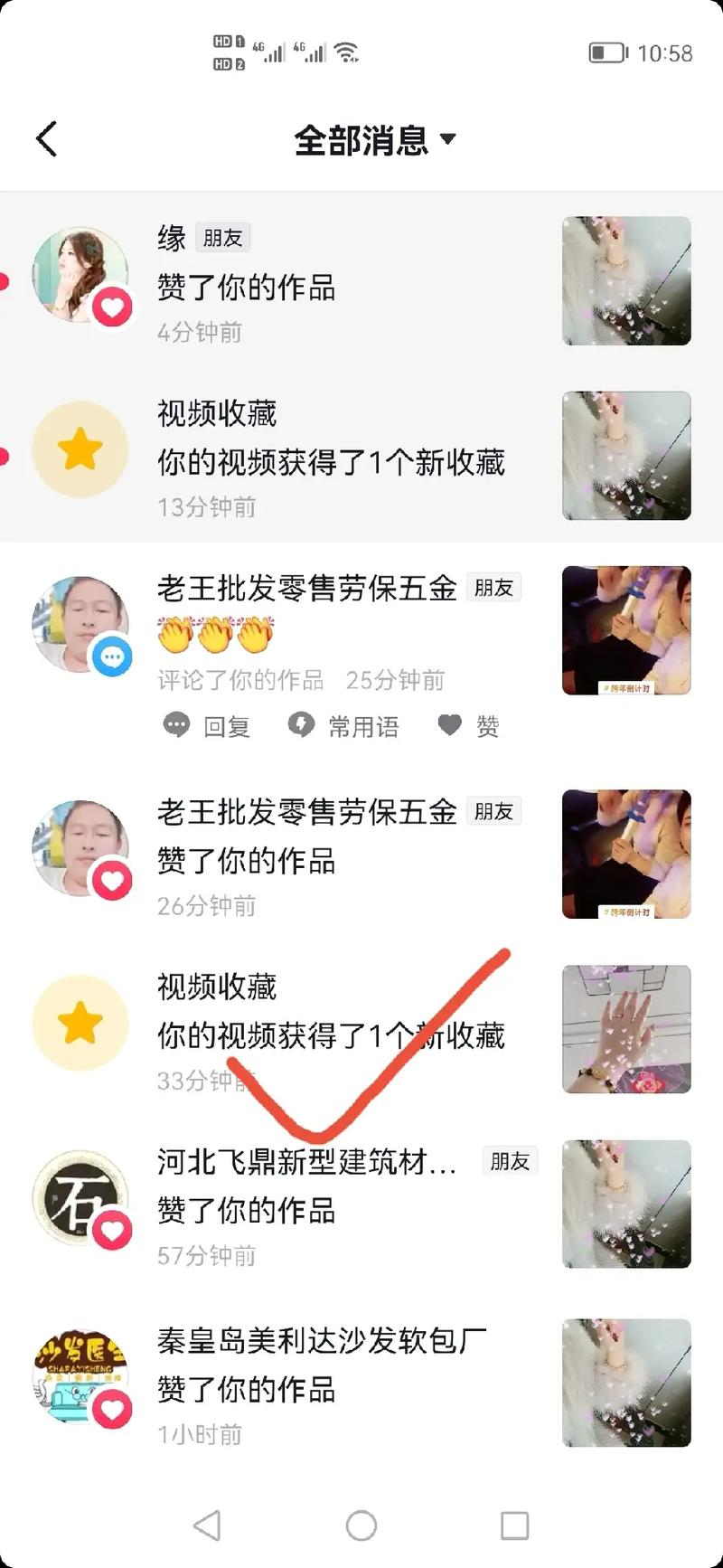The height and width of the screenshot is (1568, 723).
Task: Tap the heart like badge on 老王's second message
Action: (x=113, y=878)
